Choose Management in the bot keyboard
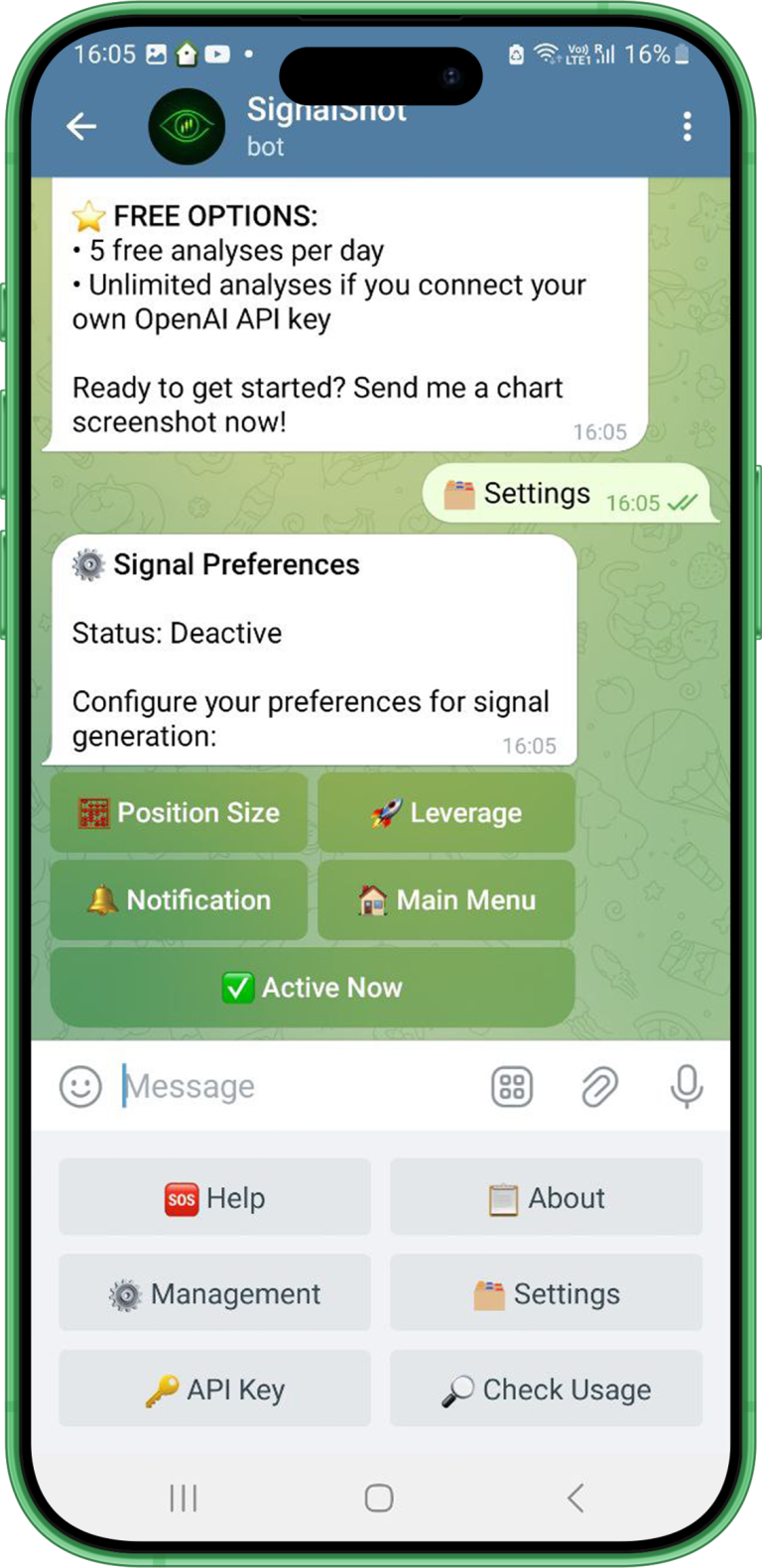The image size is (762, 1568). tap(215, 1294)
